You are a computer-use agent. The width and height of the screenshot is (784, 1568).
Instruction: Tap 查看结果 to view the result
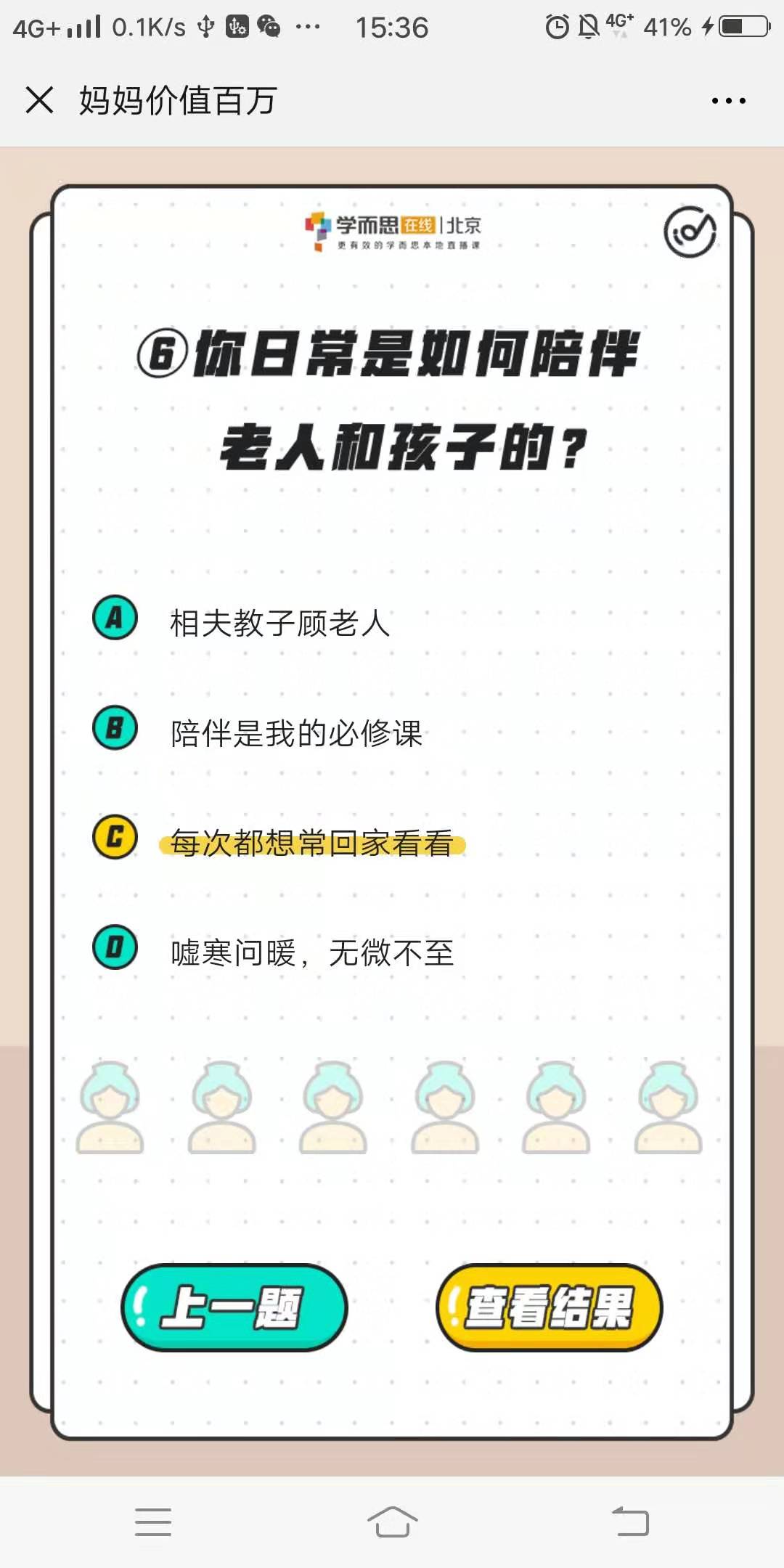[x=549, y=1307]
